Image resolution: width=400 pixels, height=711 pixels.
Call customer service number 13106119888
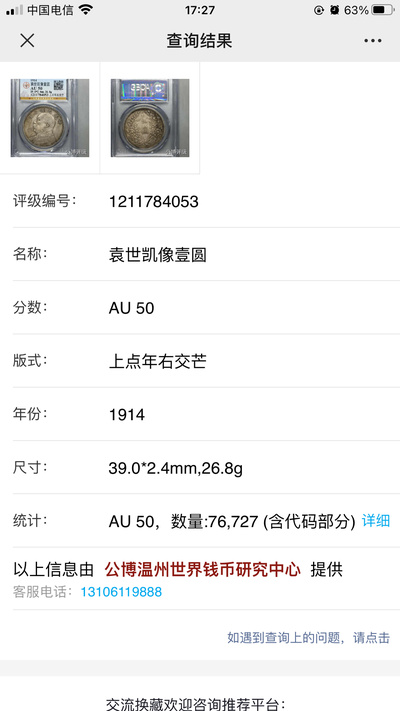point(121,592)
